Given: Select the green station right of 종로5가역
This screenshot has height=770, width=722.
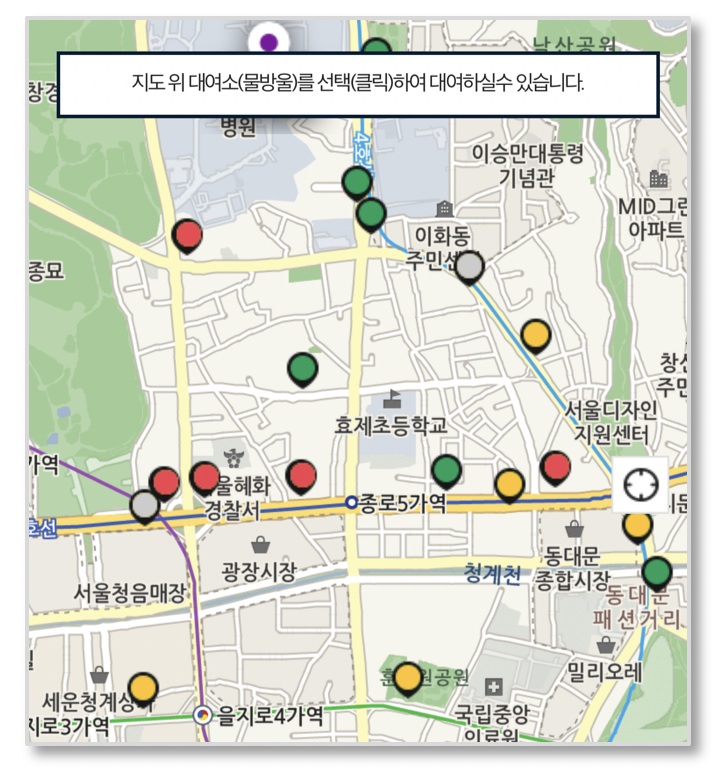Looking at the screenshot, I should (x=446, y=472).
